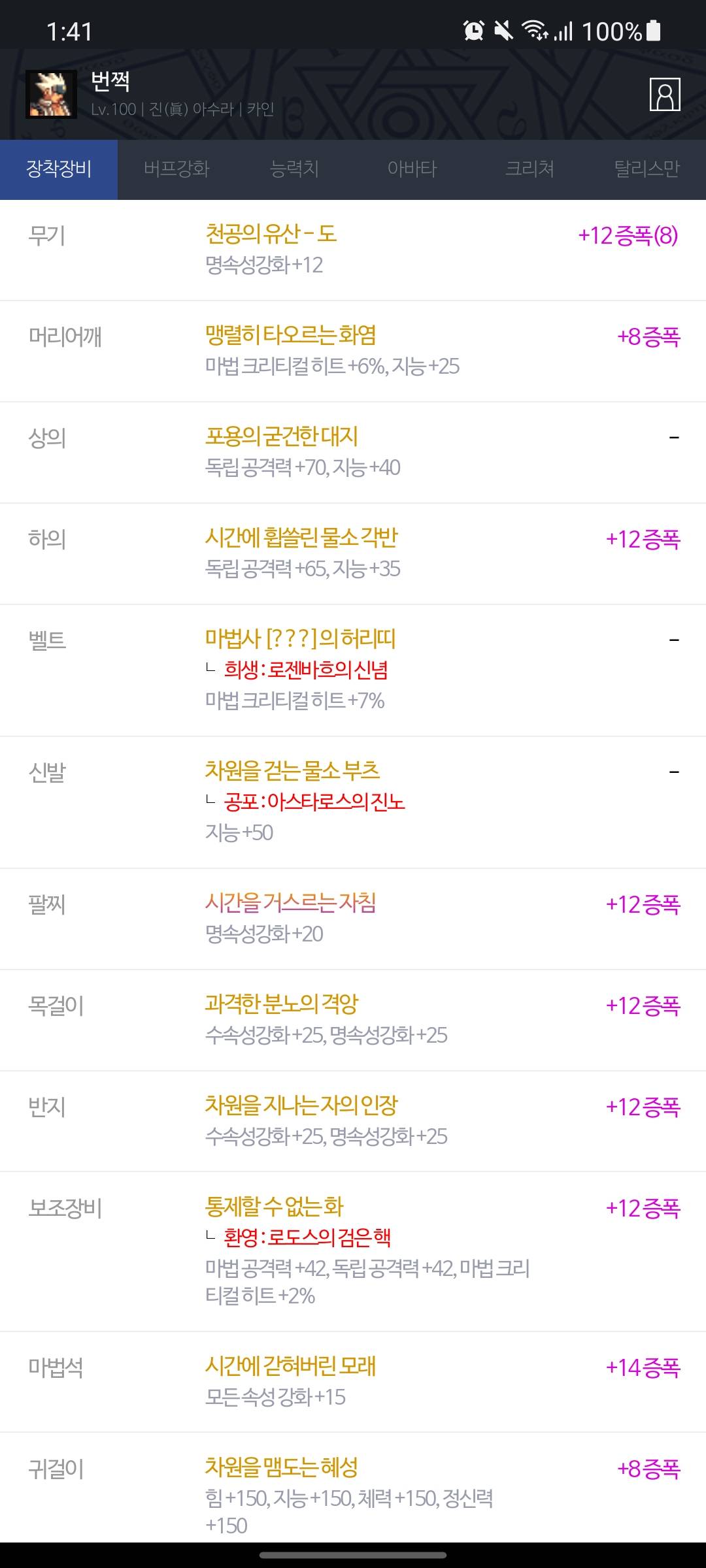
Task: View 맹렬히 타오르는 화염 shoulder item
Action: [x=291, y=335]
